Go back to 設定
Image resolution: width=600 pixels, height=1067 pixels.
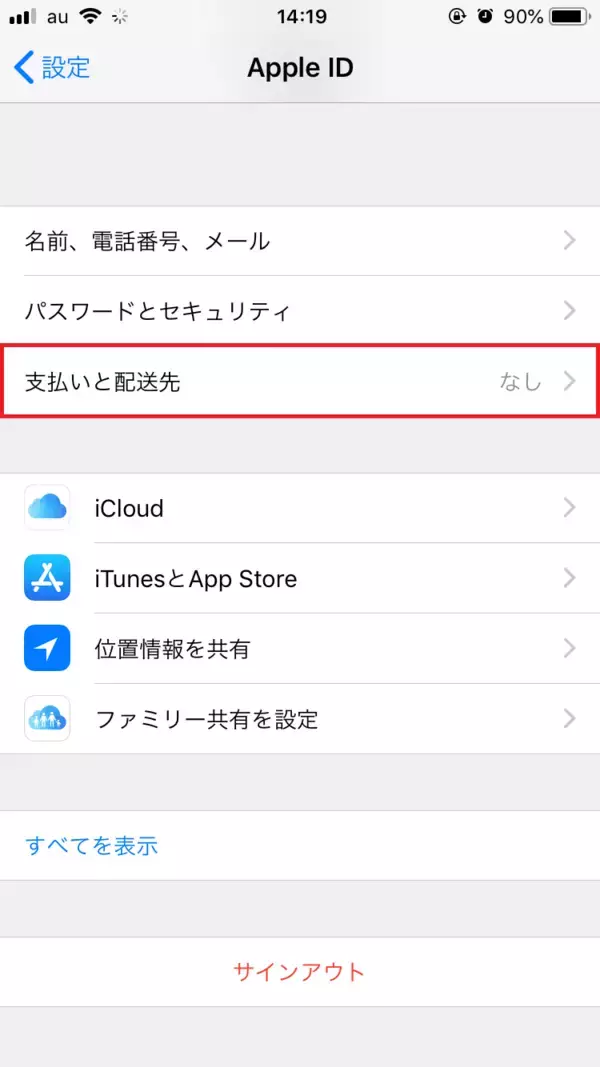click(x=52, y=68)
